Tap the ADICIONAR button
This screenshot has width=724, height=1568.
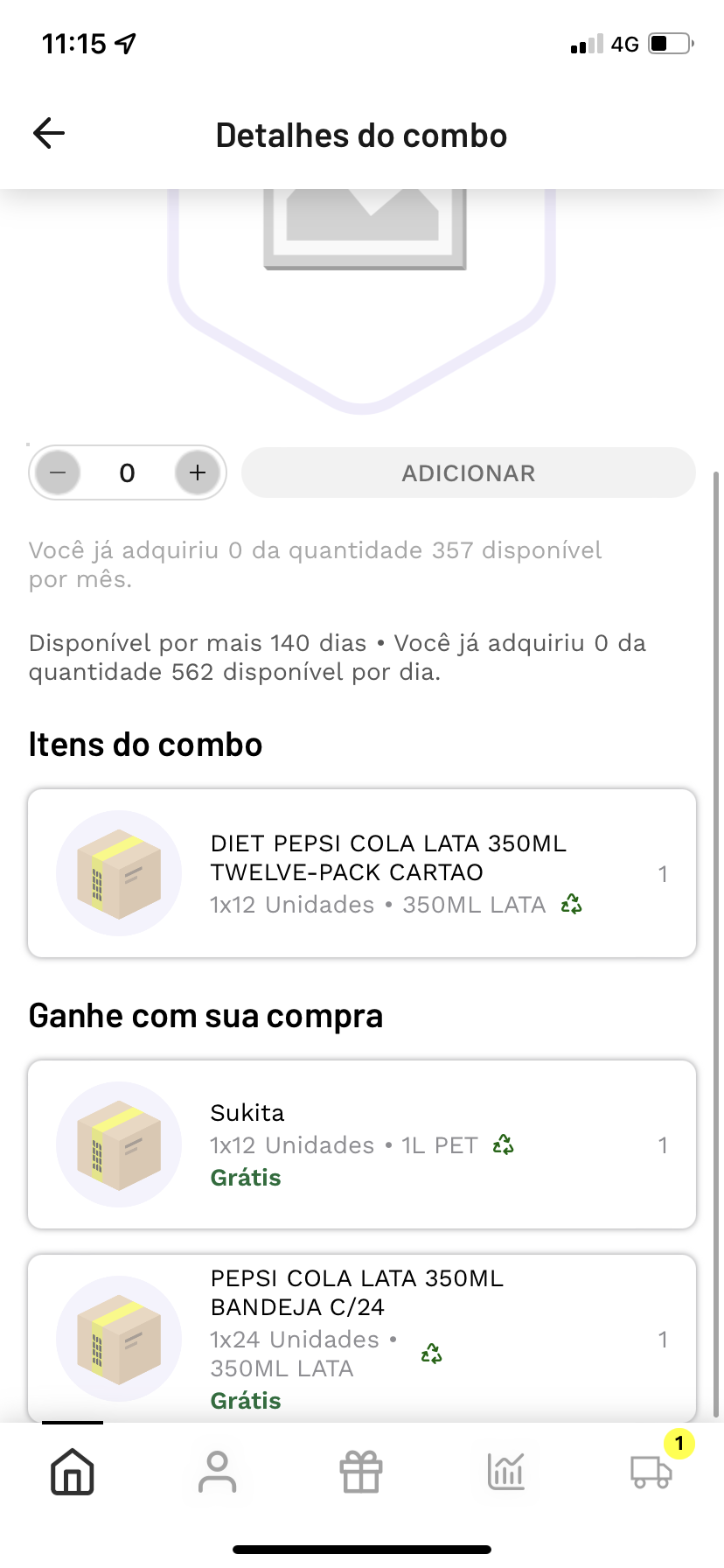point(468,473)
